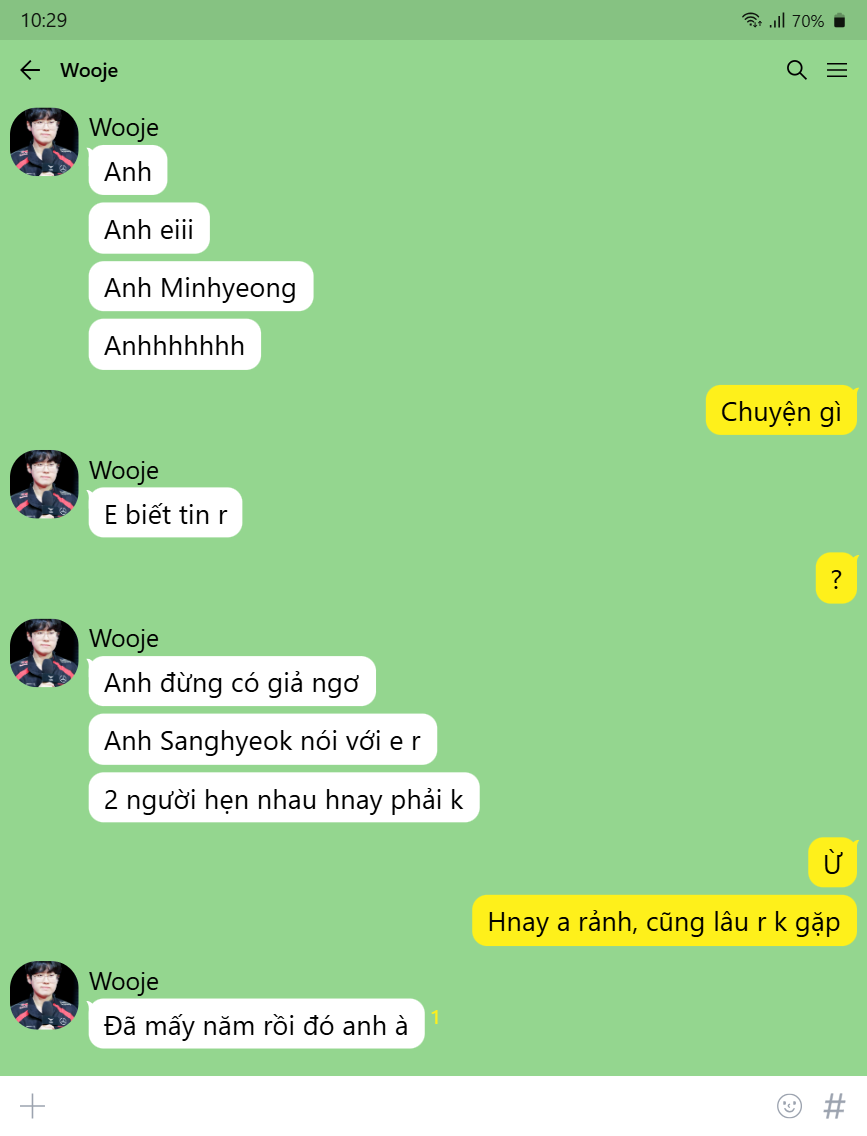Open the emoji sticker picker
This screenshot has width=867, height=1136.
coord(789,1105)
